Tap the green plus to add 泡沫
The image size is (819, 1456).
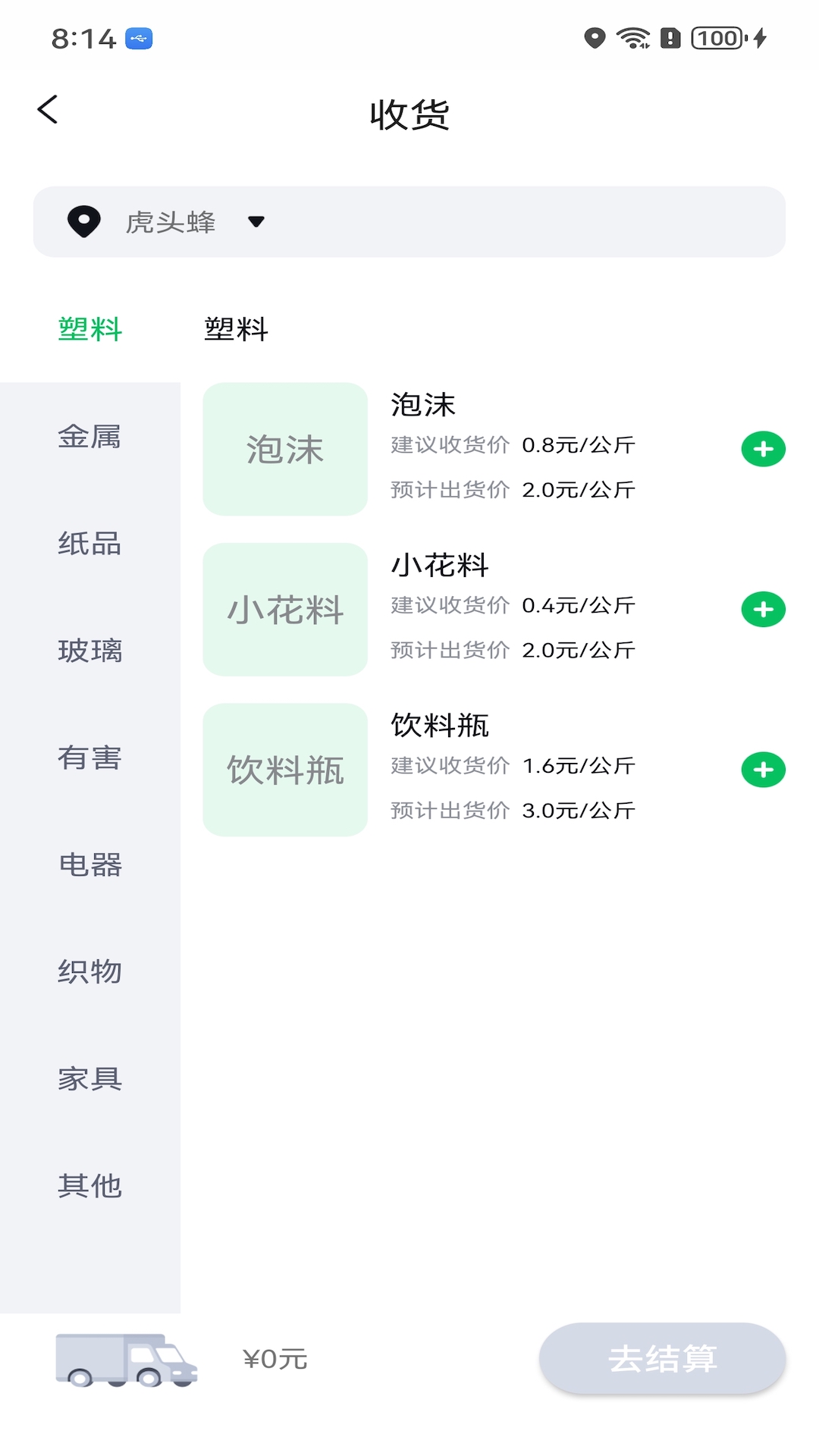coord(762,449)
